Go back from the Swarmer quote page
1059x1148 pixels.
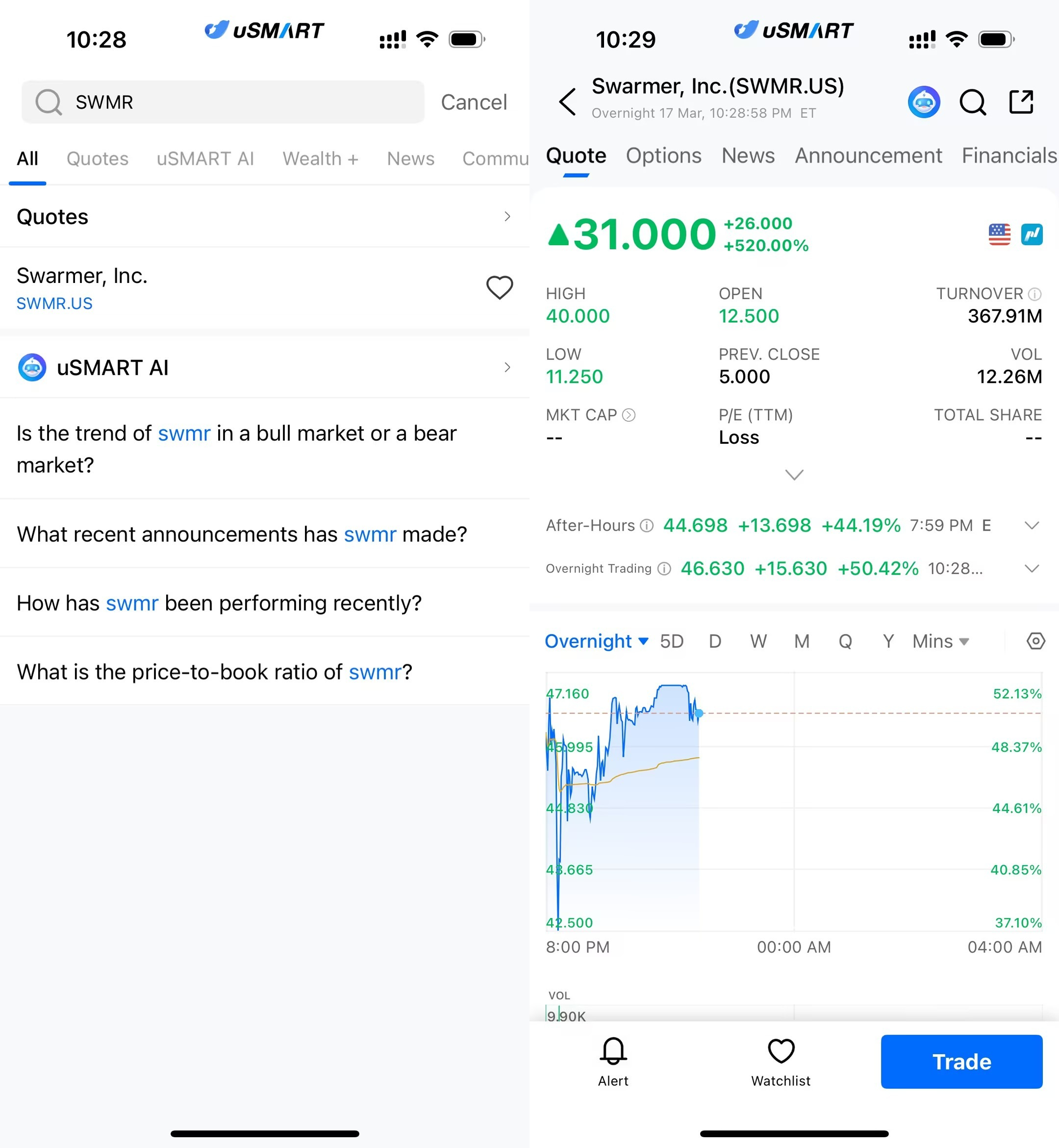567,102
